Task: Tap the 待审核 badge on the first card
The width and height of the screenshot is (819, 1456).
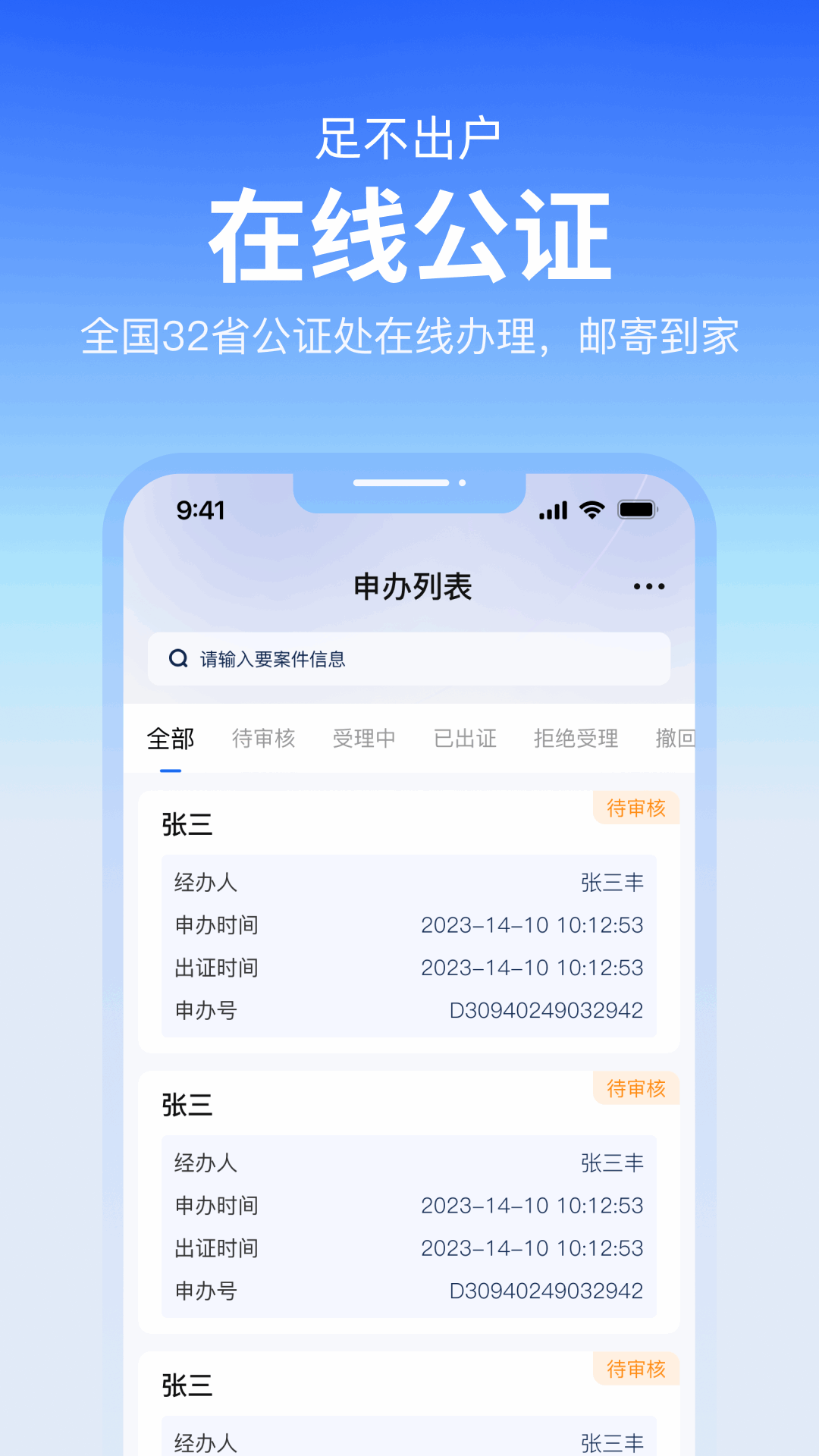Action: (x=635, y=808)
